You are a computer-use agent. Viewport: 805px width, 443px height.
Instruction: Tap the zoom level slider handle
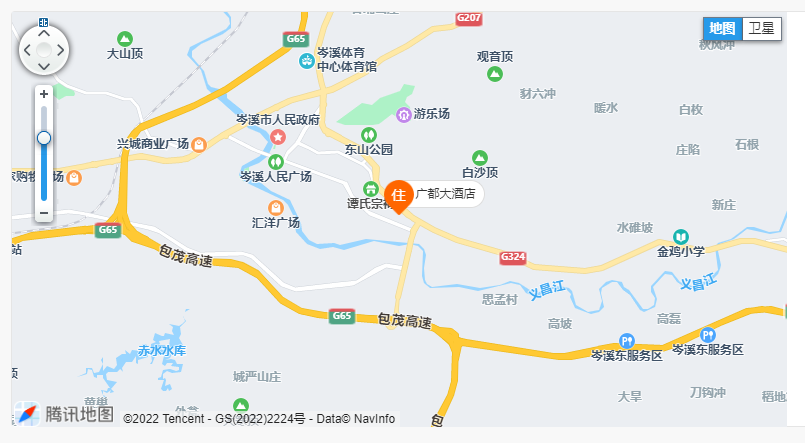coord(43,138)
